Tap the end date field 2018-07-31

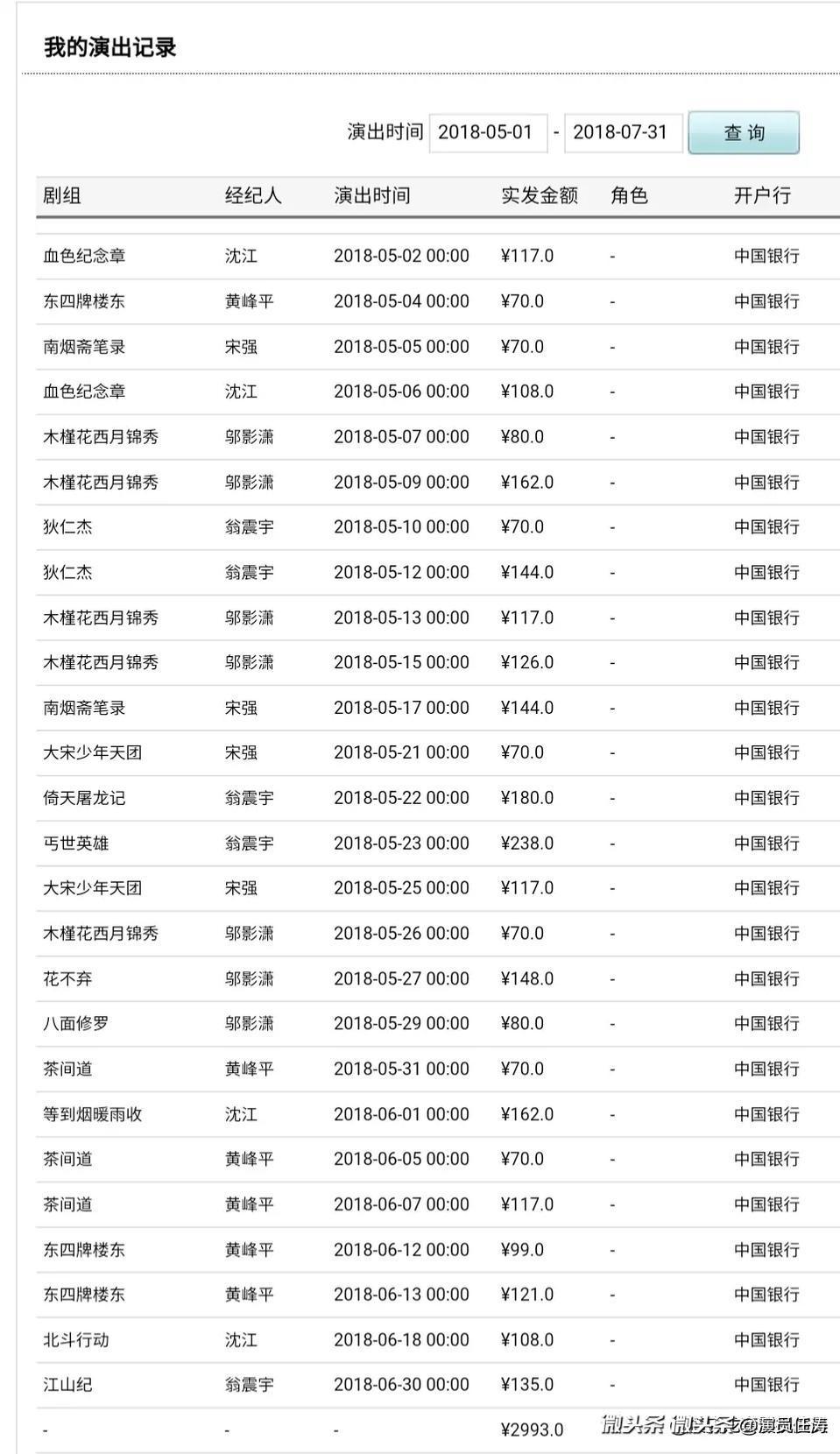(x=623, y=133)
